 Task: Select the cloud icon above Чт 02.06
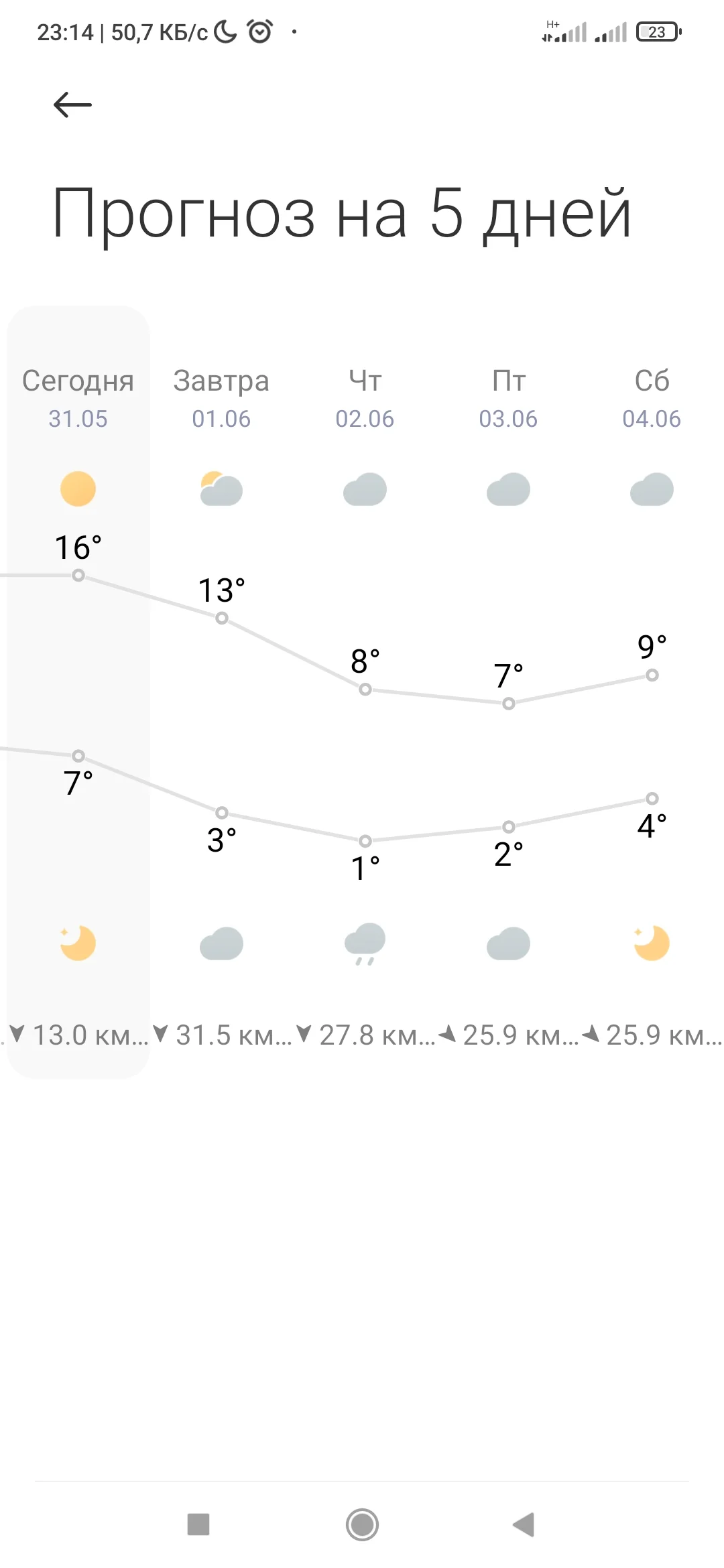pyautogui.click(x=365, y=490)
